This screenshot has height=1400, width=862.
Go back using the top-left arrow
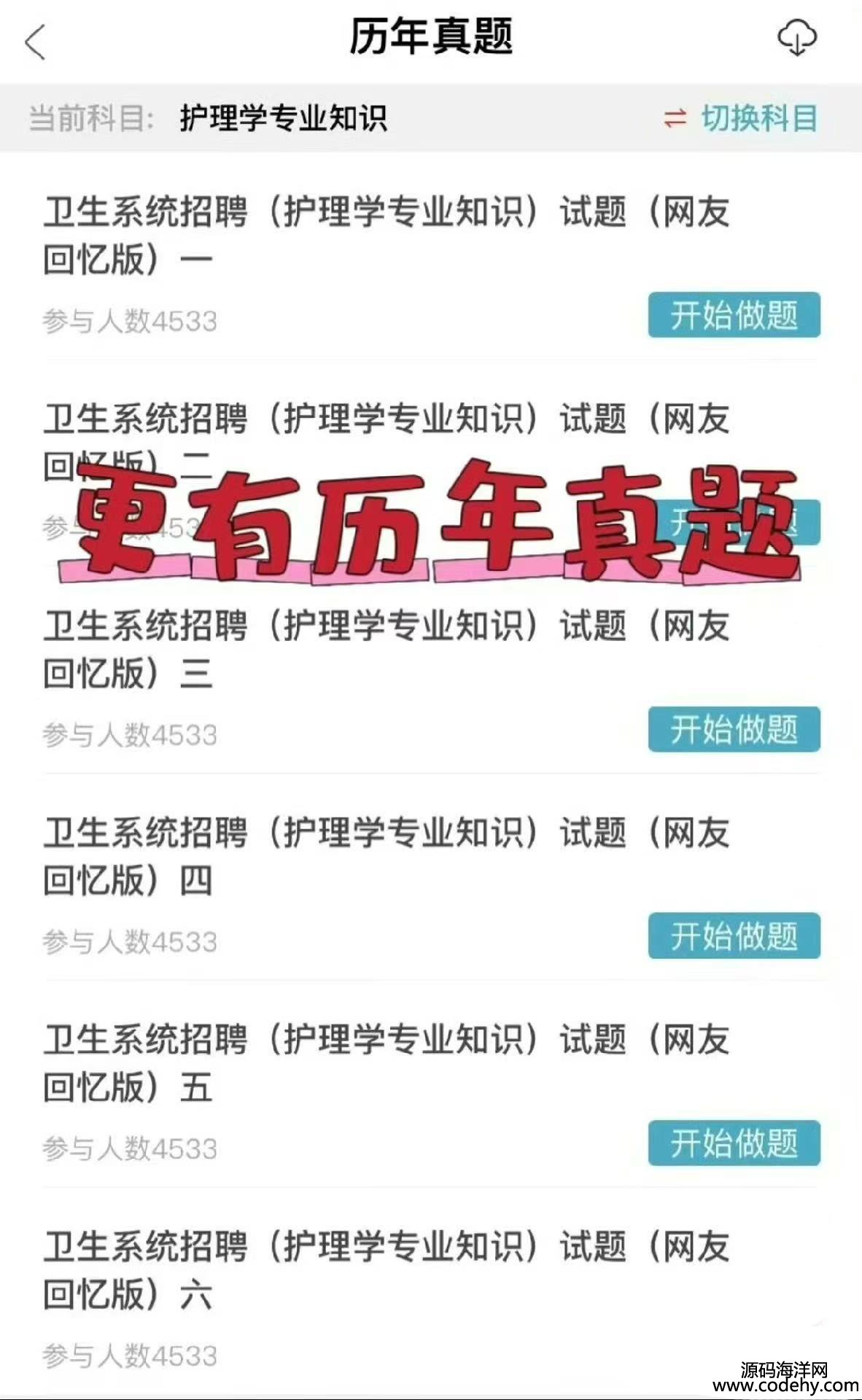coord(35,42)
